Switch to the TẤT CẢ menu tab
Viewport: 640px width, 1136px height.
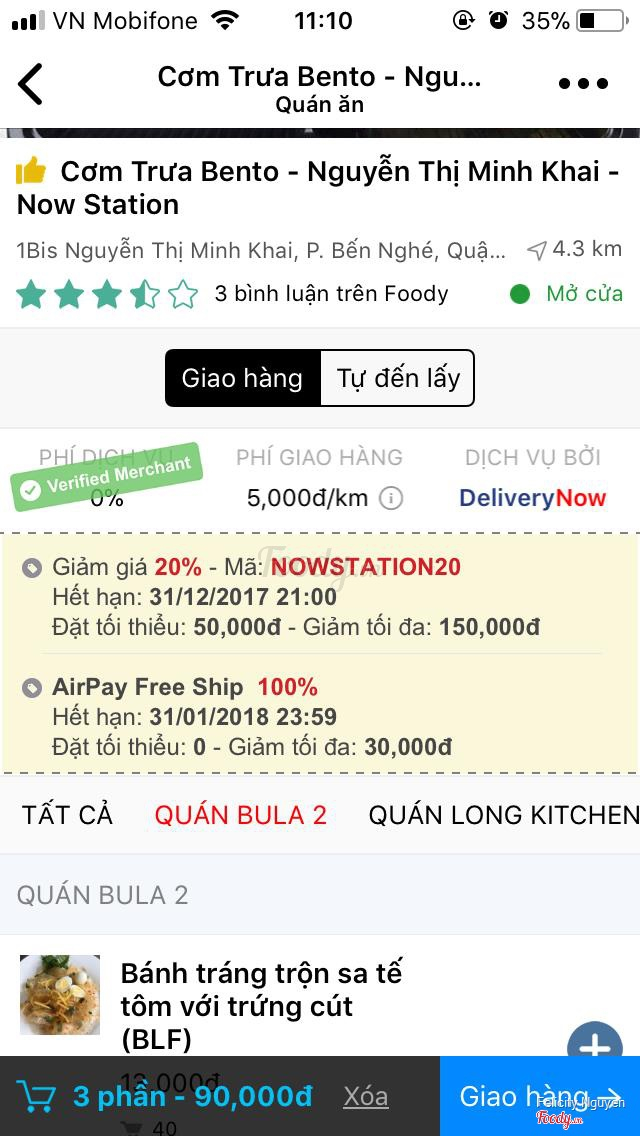67,815
